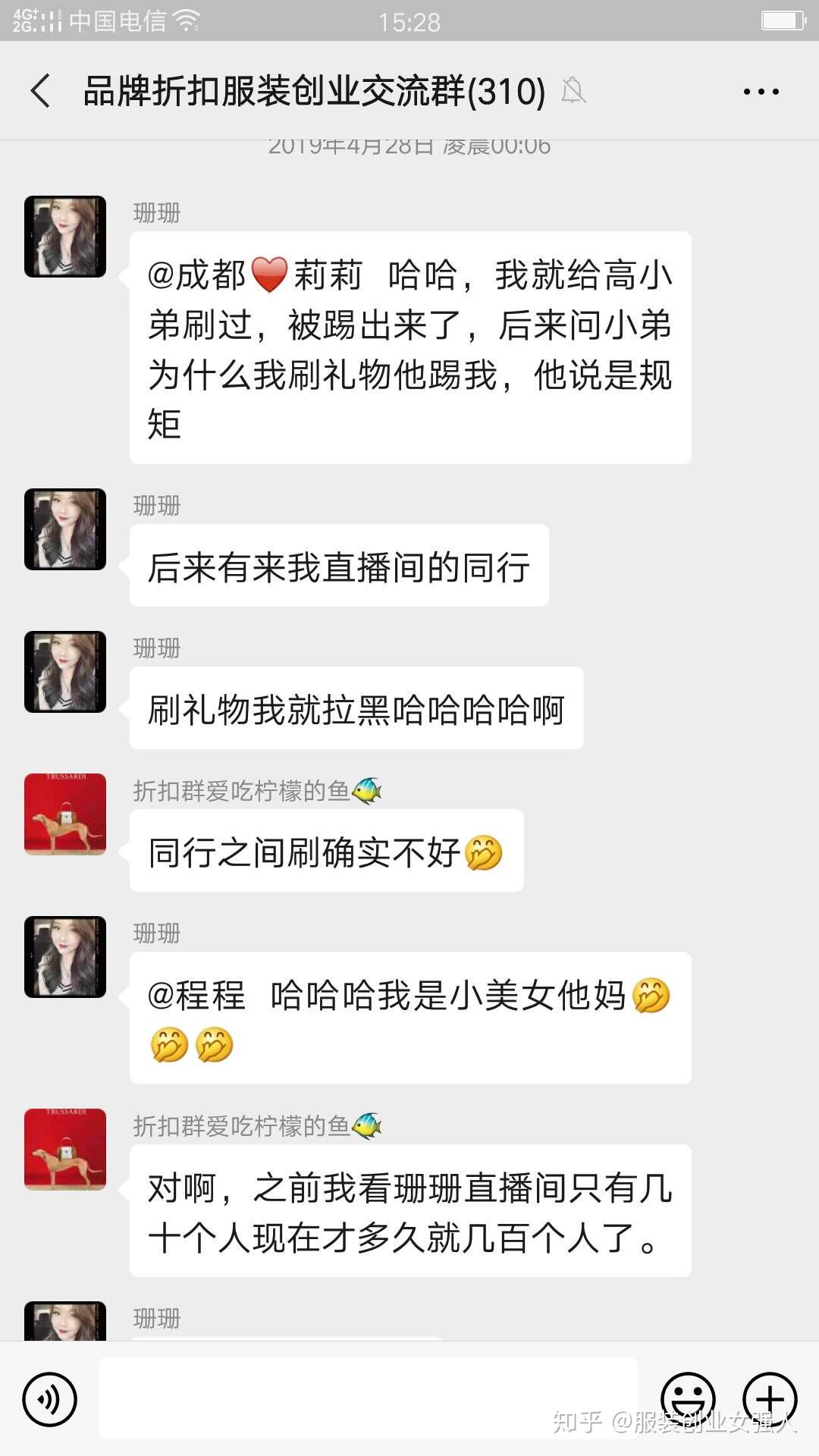Open the plus attachment menu
This screenshot has height=1456, width=819.
pos(770,1400)
